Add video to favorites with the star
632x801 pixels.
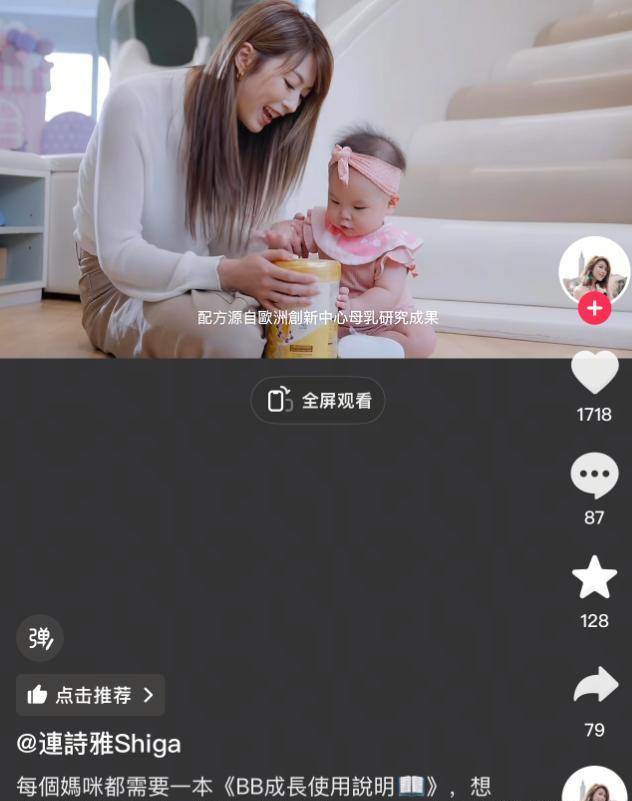point(594,578)
